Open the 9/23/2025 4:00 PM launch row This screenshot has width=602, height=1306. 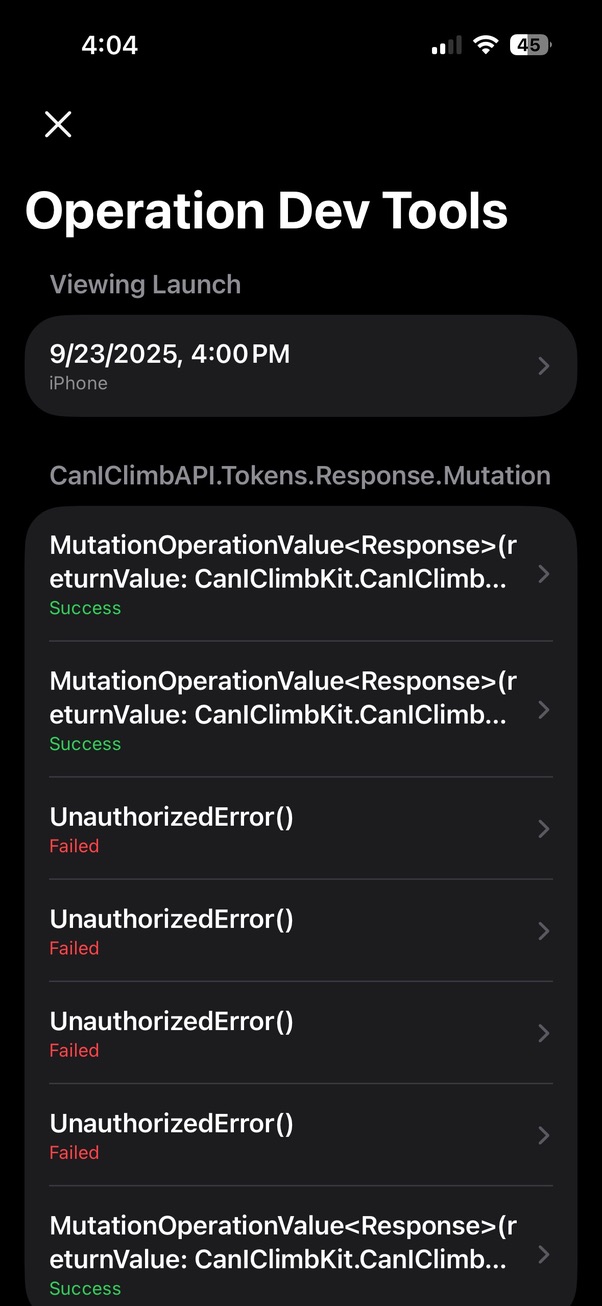pos(300,366)
